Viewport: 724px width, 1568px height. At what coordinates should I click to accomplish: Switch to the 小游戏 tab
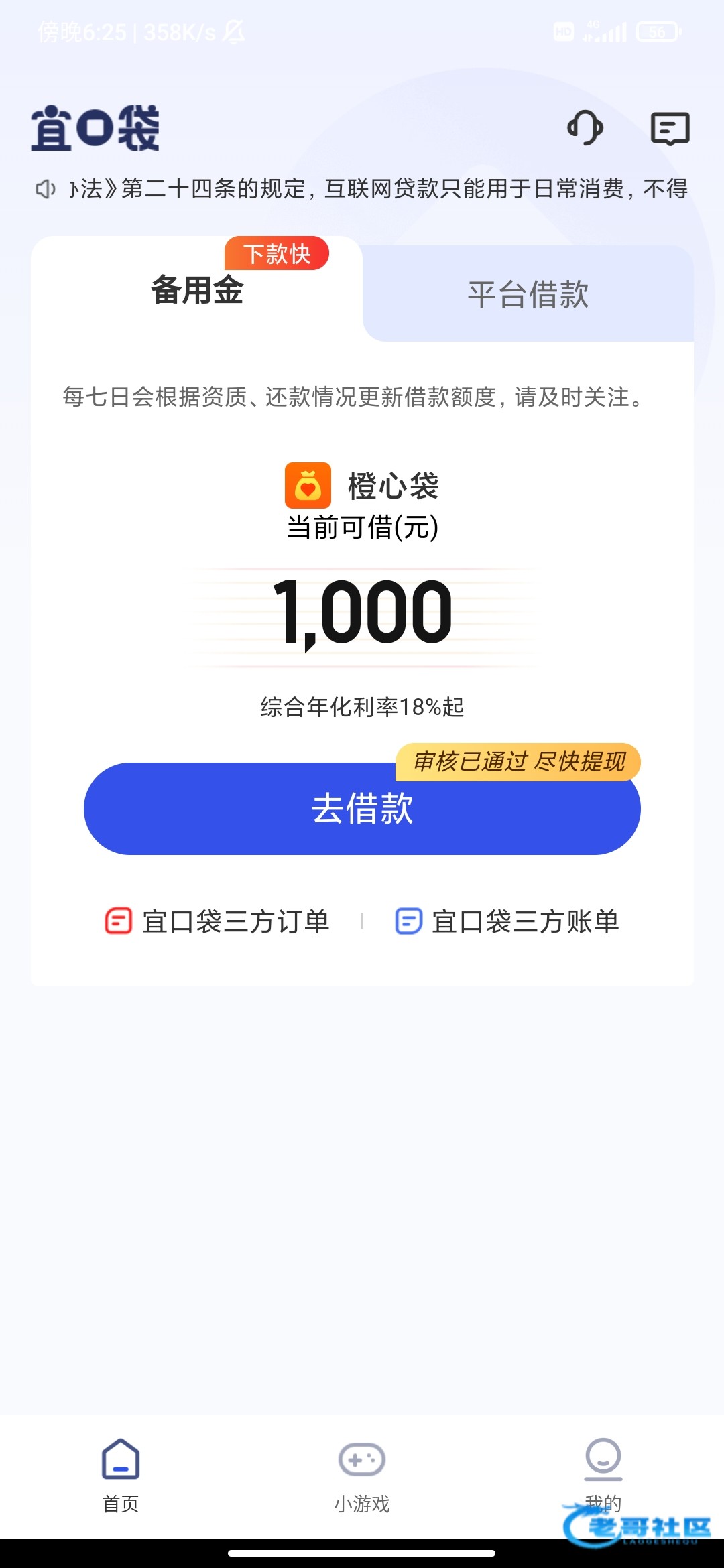pyautogui.click(x=362, y=1474)
